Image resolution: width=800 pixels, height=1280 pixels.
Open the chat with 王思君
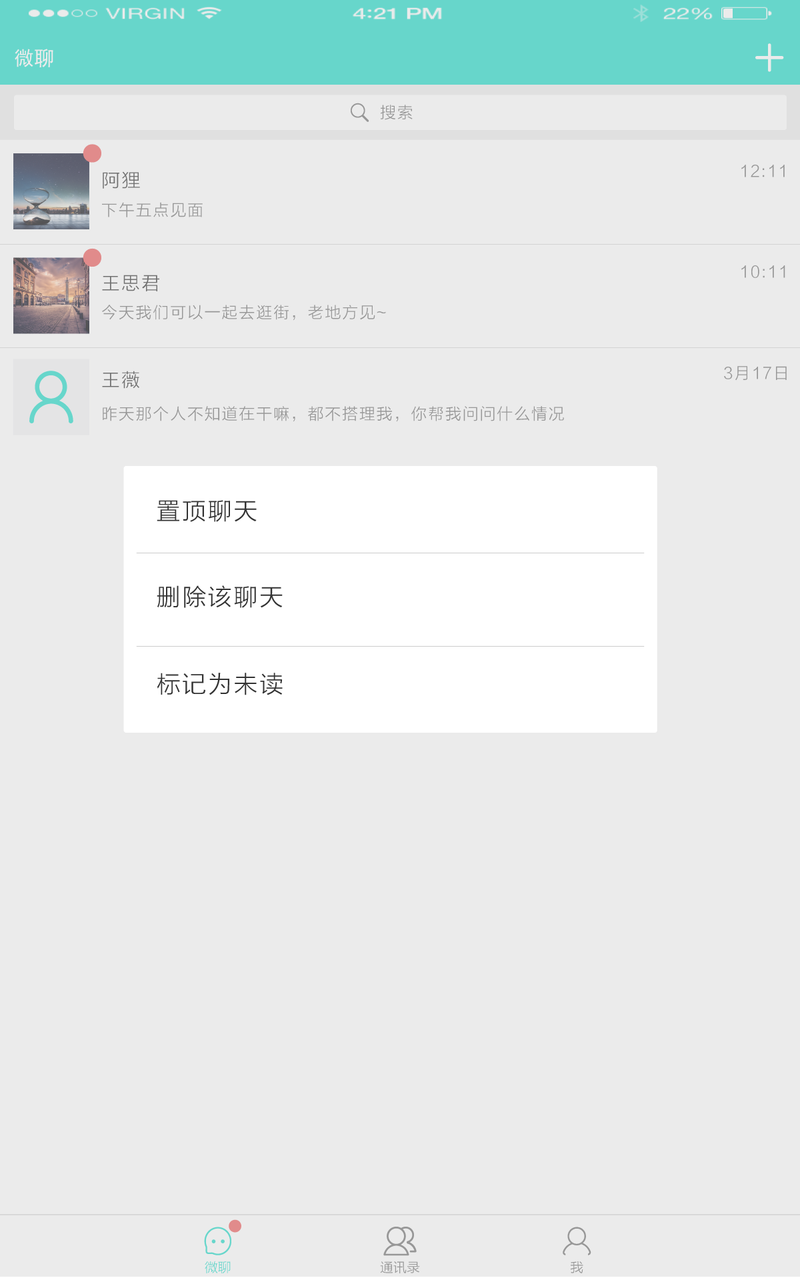(400, 296)
